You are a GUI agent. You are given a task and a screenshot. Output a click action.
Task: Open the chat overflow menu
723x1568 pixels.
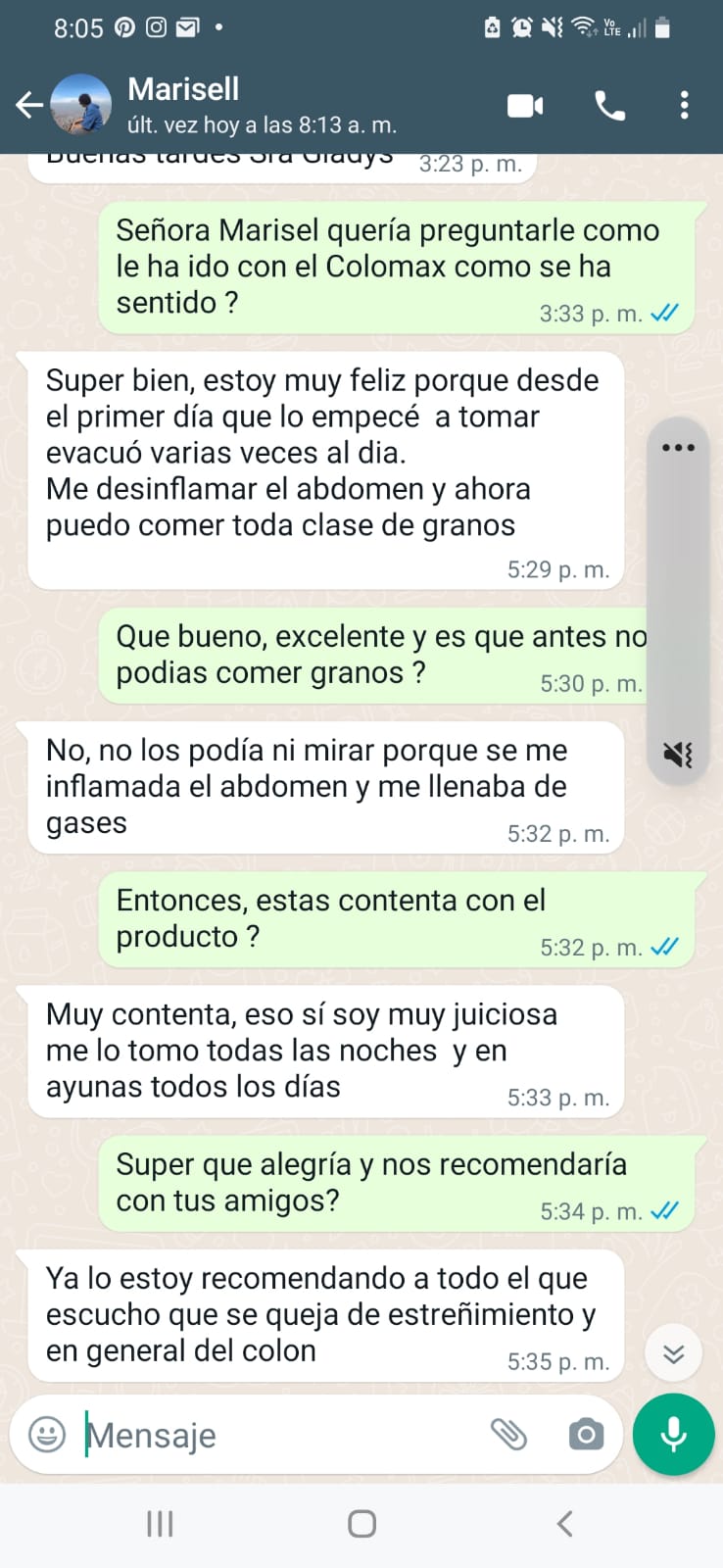click(684, 106)
